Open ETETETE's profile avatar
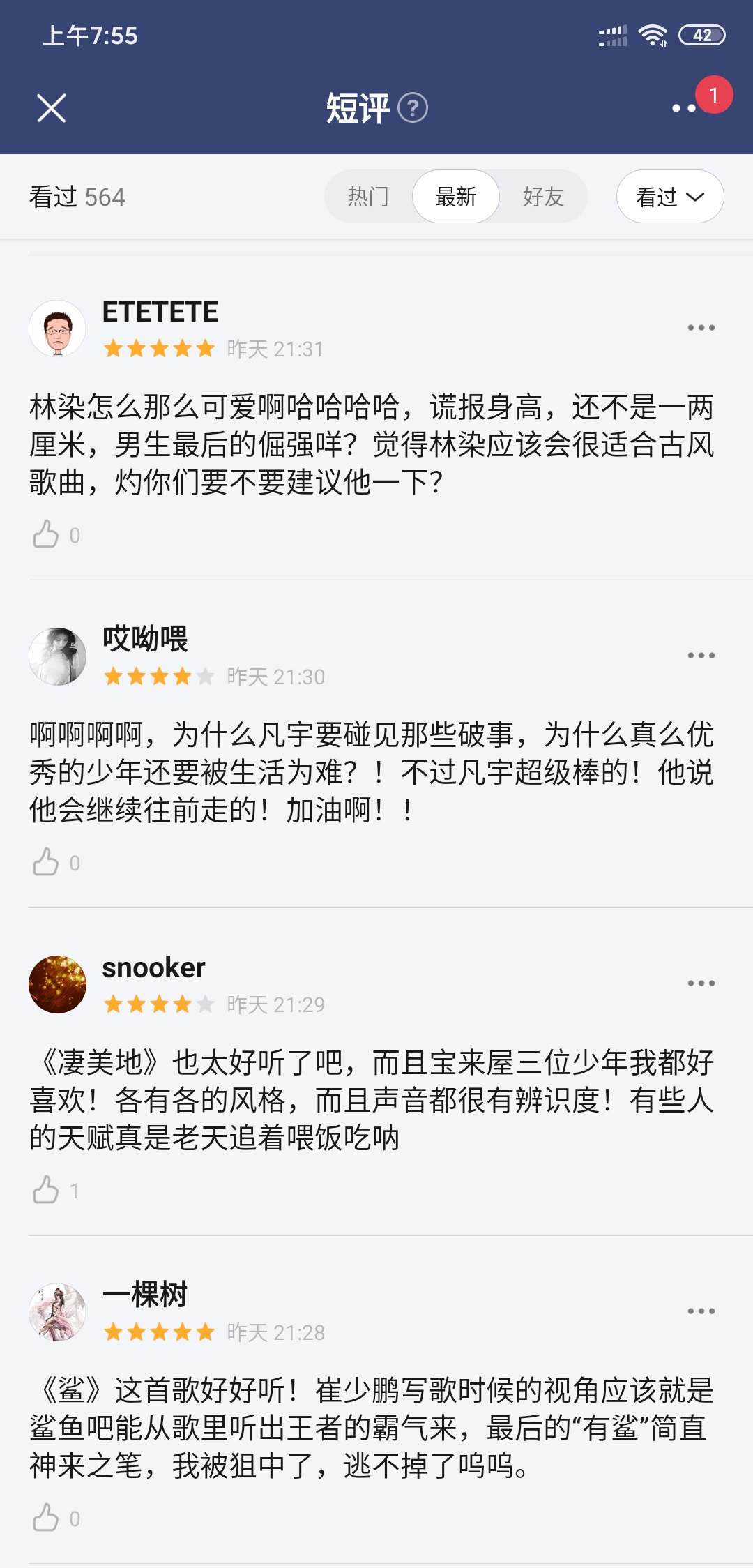The height and width of the screenshot is (1568, 753). click(x=57, y=329)
